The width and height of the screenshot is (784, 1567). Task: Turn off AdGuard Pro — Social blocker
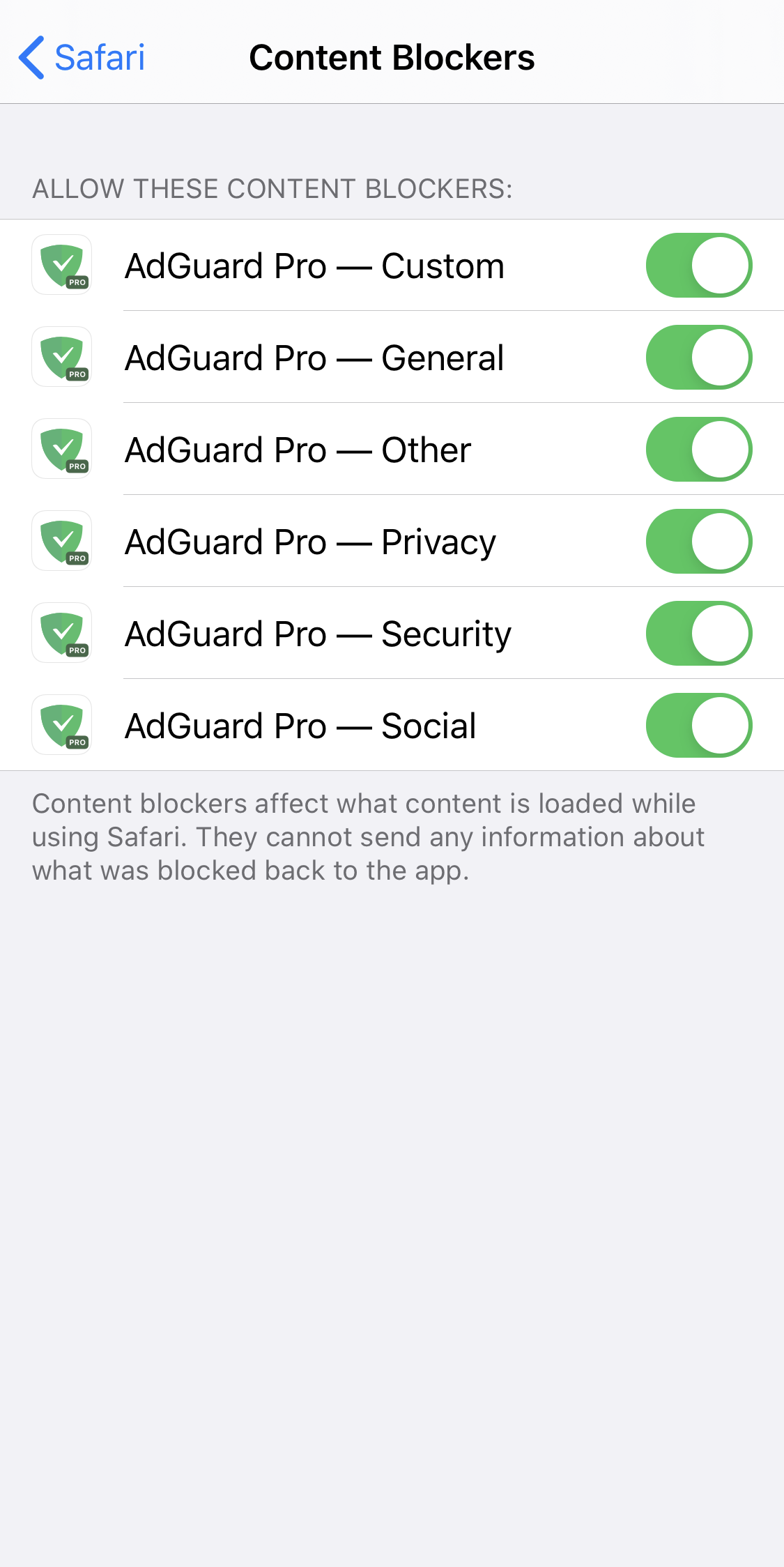(698, 726)
